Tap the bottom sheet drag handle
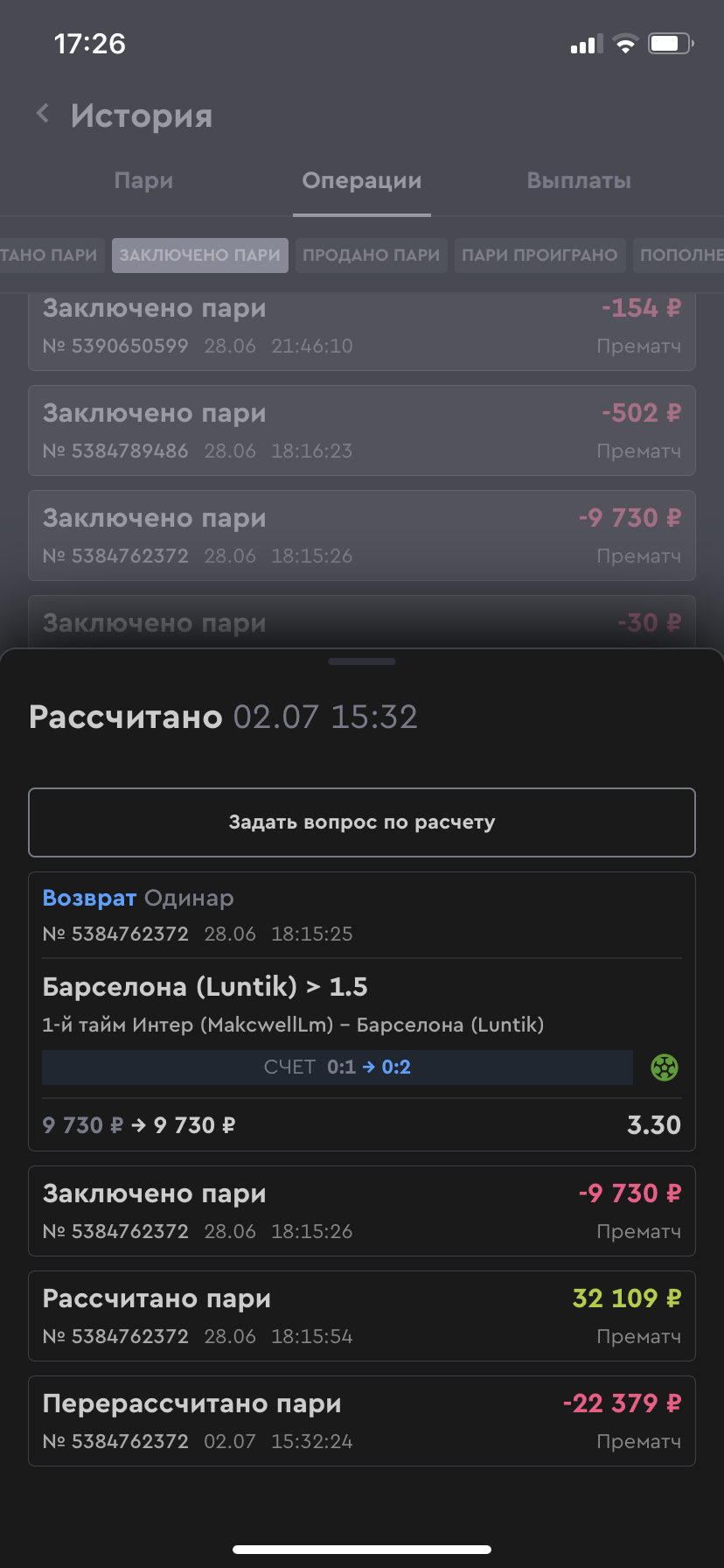 pyautogui.click(x=362, y=661)
